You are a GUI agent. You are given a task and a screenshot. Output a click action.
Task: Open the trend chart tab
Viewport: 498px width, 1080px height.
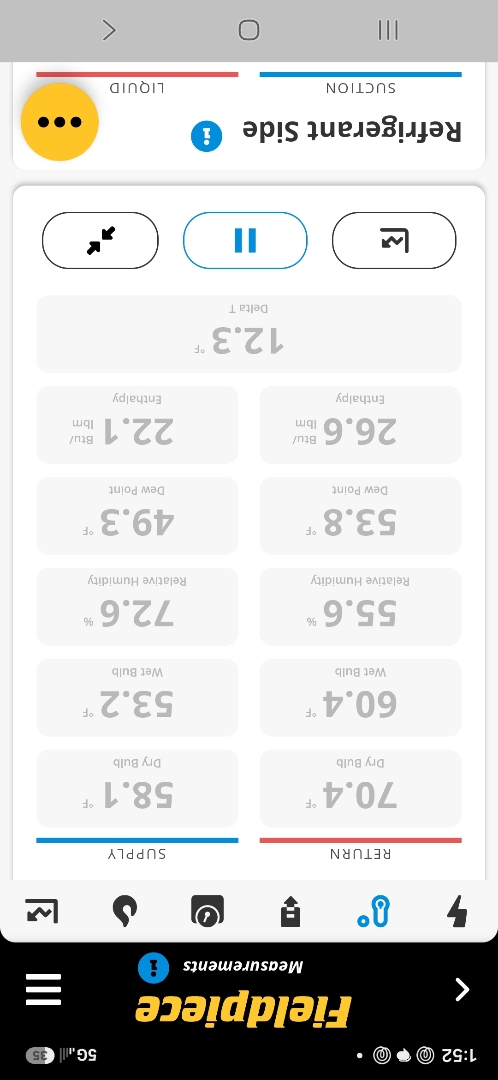pos(41,911)
